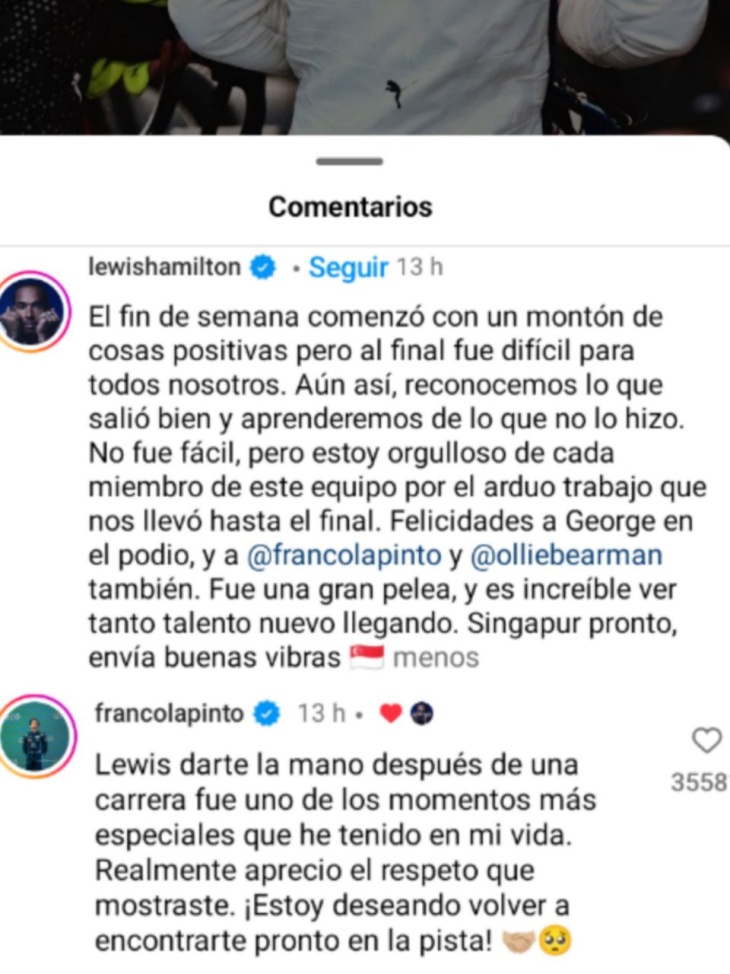This screenshot has height=974, width=730.
Task: Like francolapinto's comment
Action: 706,741
